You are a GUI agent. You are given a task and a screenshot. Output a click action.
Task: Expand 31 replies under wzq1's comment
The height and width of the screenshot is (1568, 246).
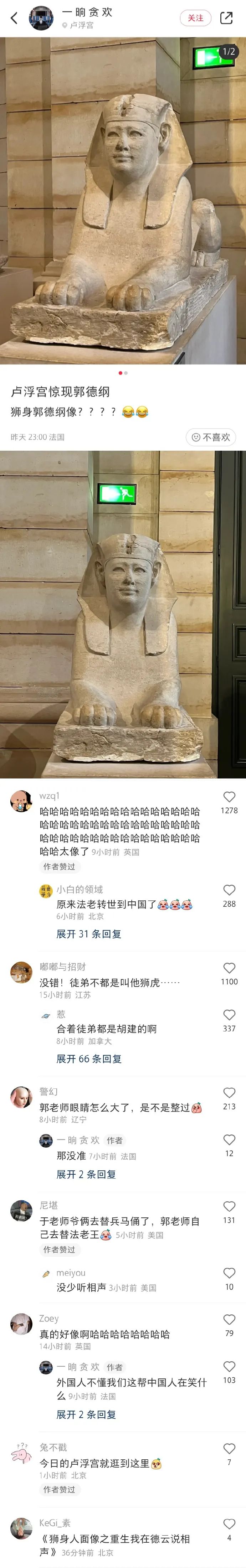[x=89, y=934]
